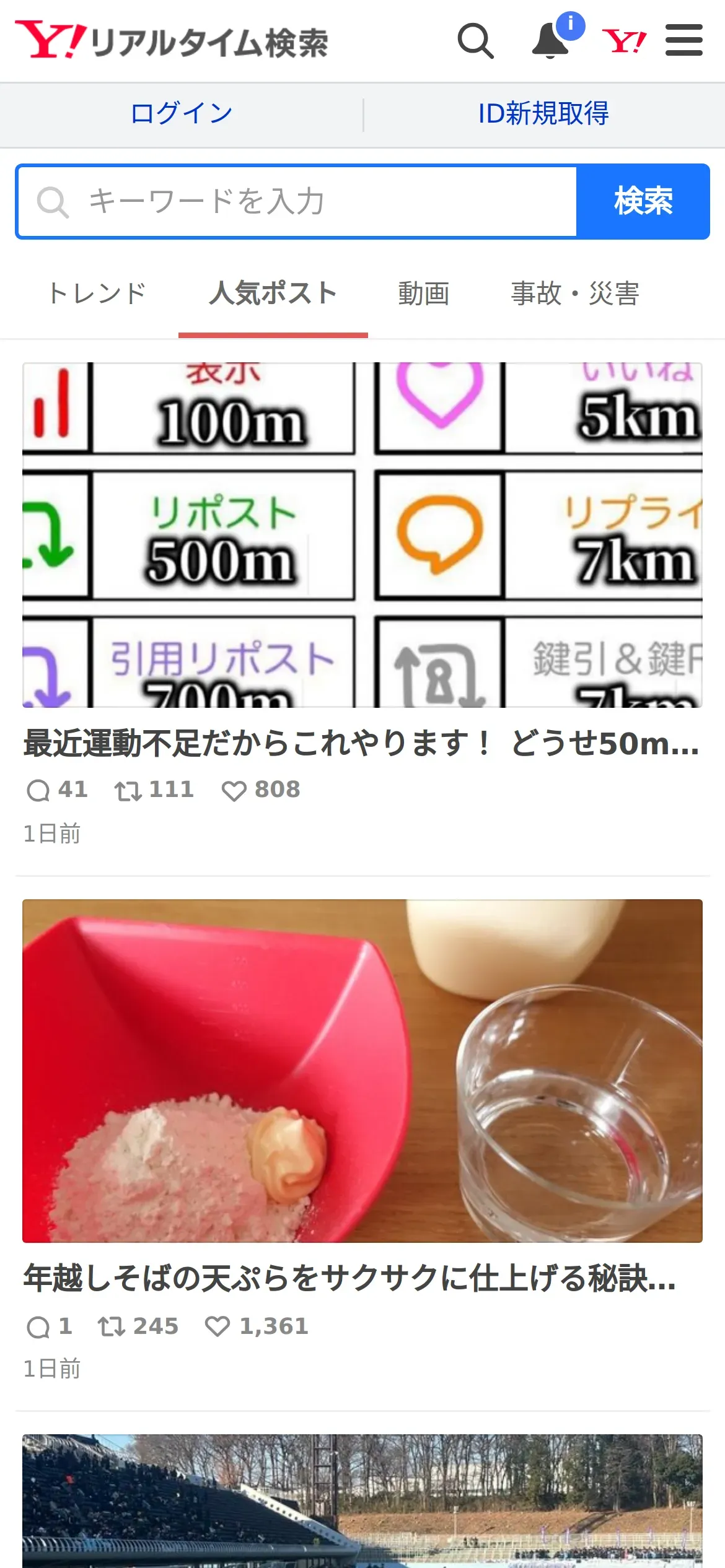725x1568 pixels.
Task: Open the 年越しそばの天ぷら post
Action: 349,1279
